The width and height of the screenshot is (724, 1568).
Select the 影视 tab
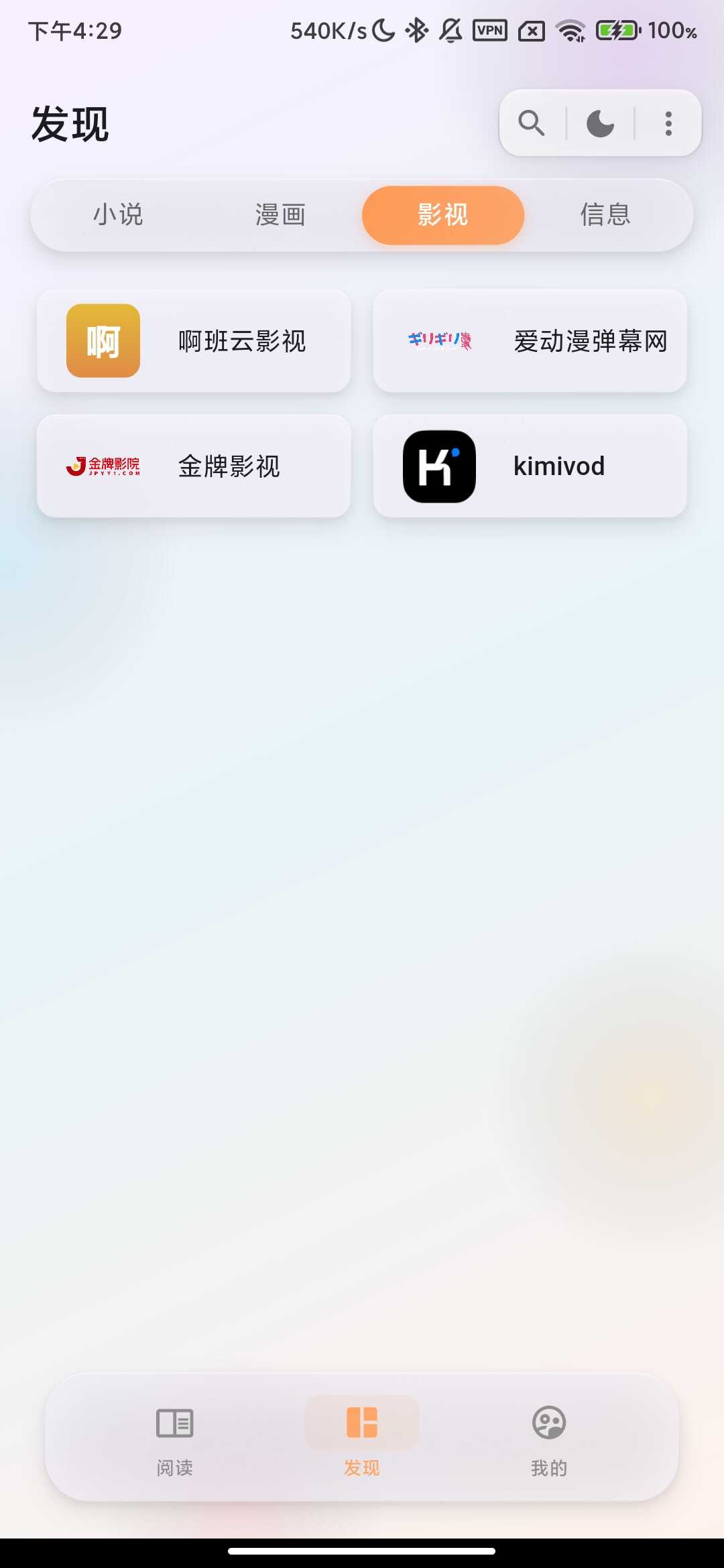pos(443,215)
